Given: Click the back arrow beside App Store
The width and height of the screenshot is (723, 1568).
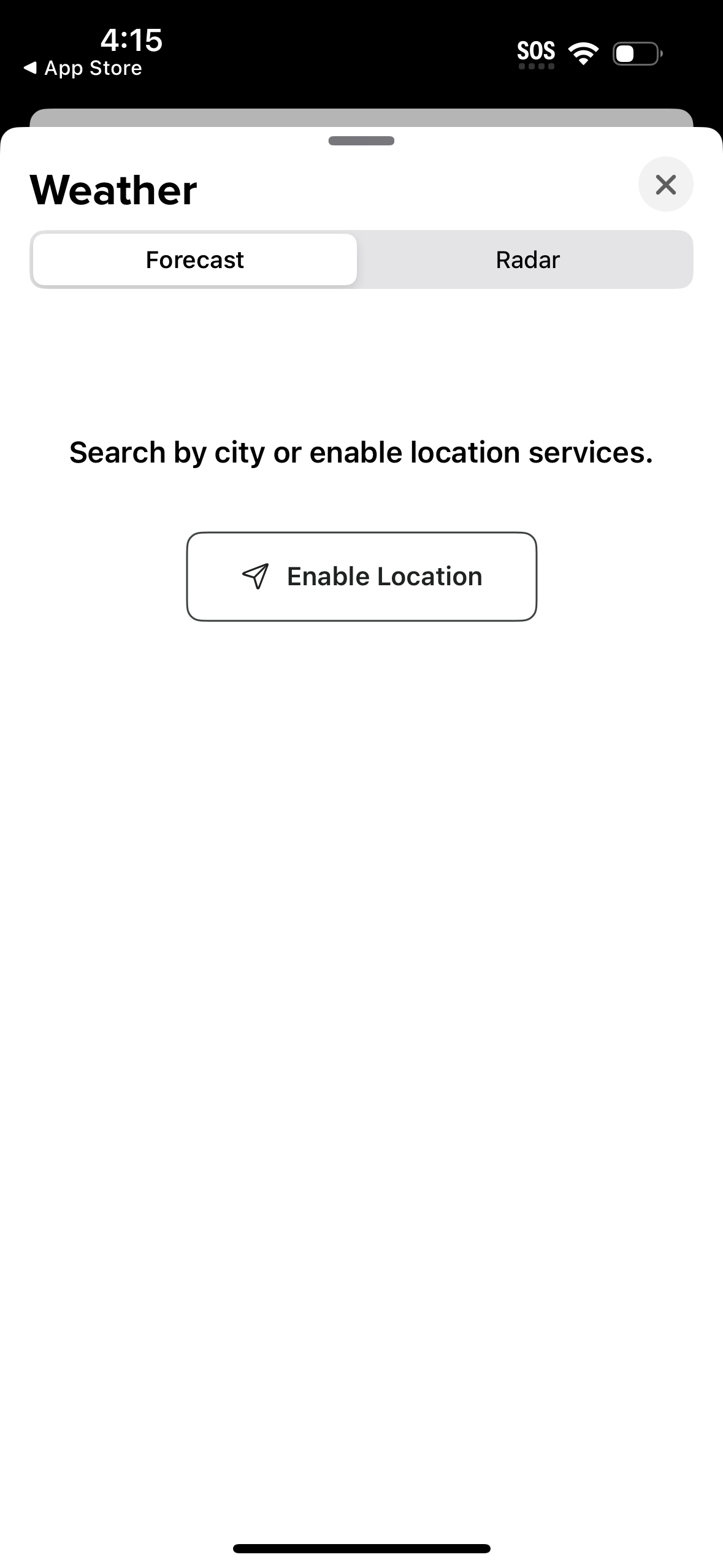Looking at the screenshot, I should click(30, 68).
